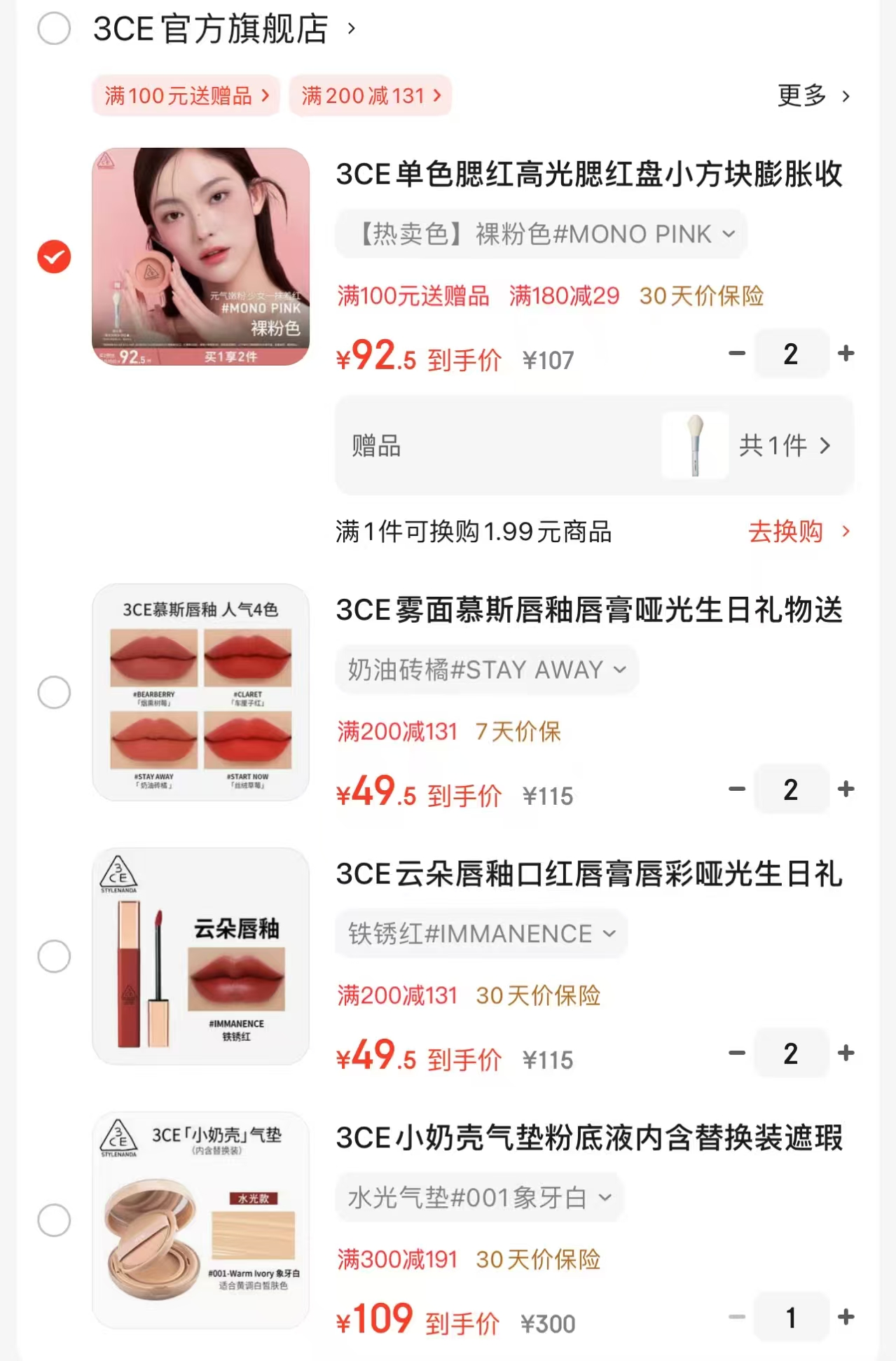Viewport: 896px width, 1361px height.
Task: Click the 满100元送赠品 promotion button
Action: 185,96
